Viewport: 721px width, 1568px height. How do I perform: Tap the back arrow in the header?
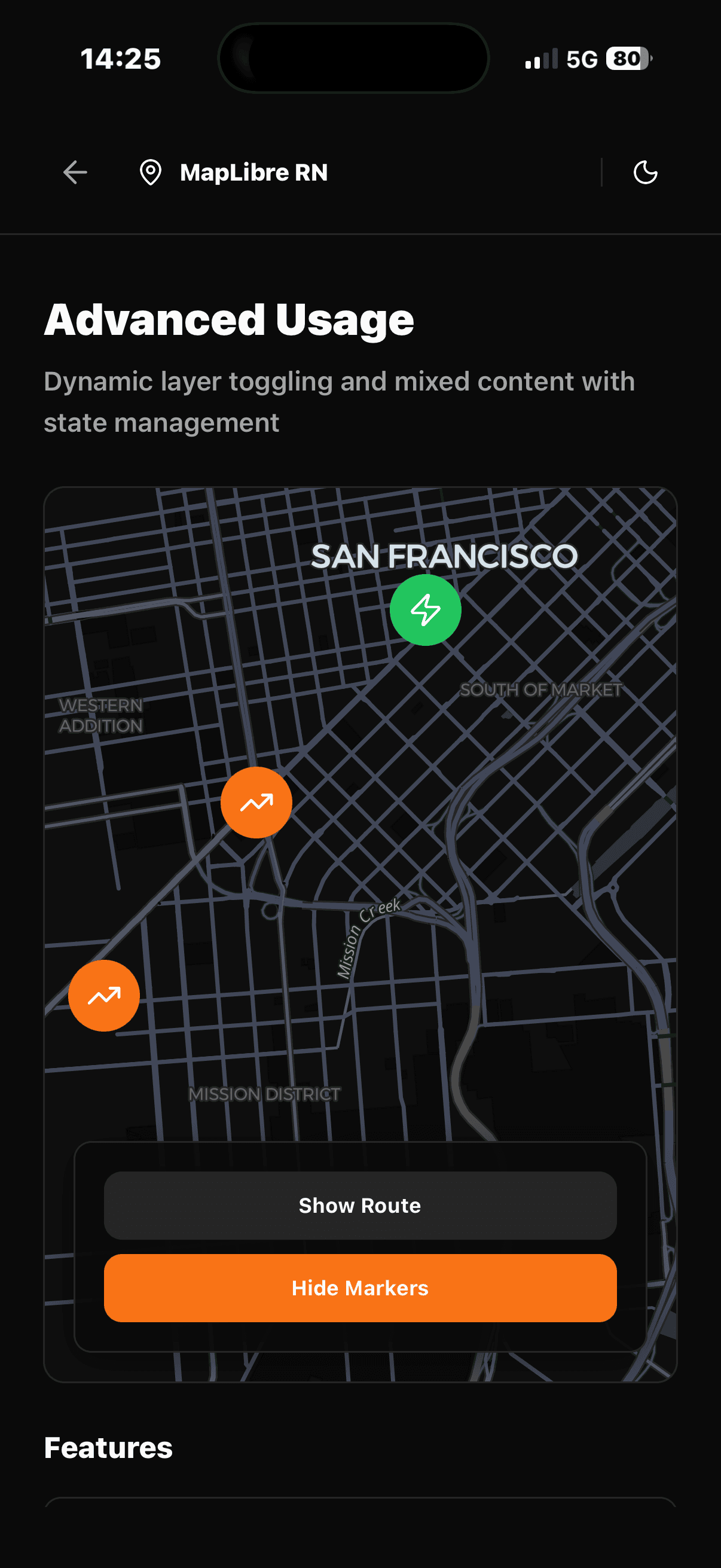[x=74, y=172]
